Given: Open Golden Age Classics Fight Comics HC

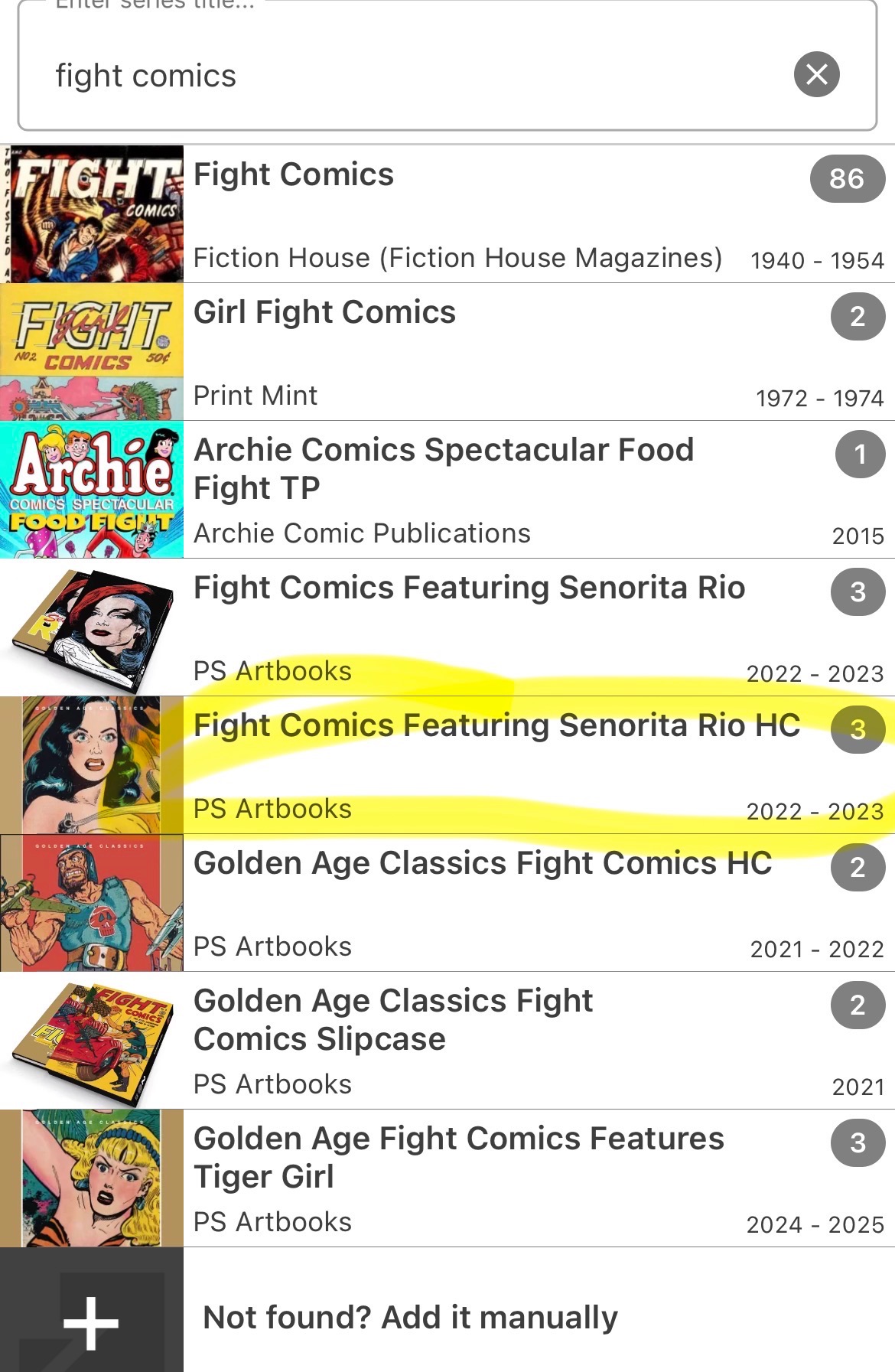Looking at the screenshot, I should [x=459, y=903].
